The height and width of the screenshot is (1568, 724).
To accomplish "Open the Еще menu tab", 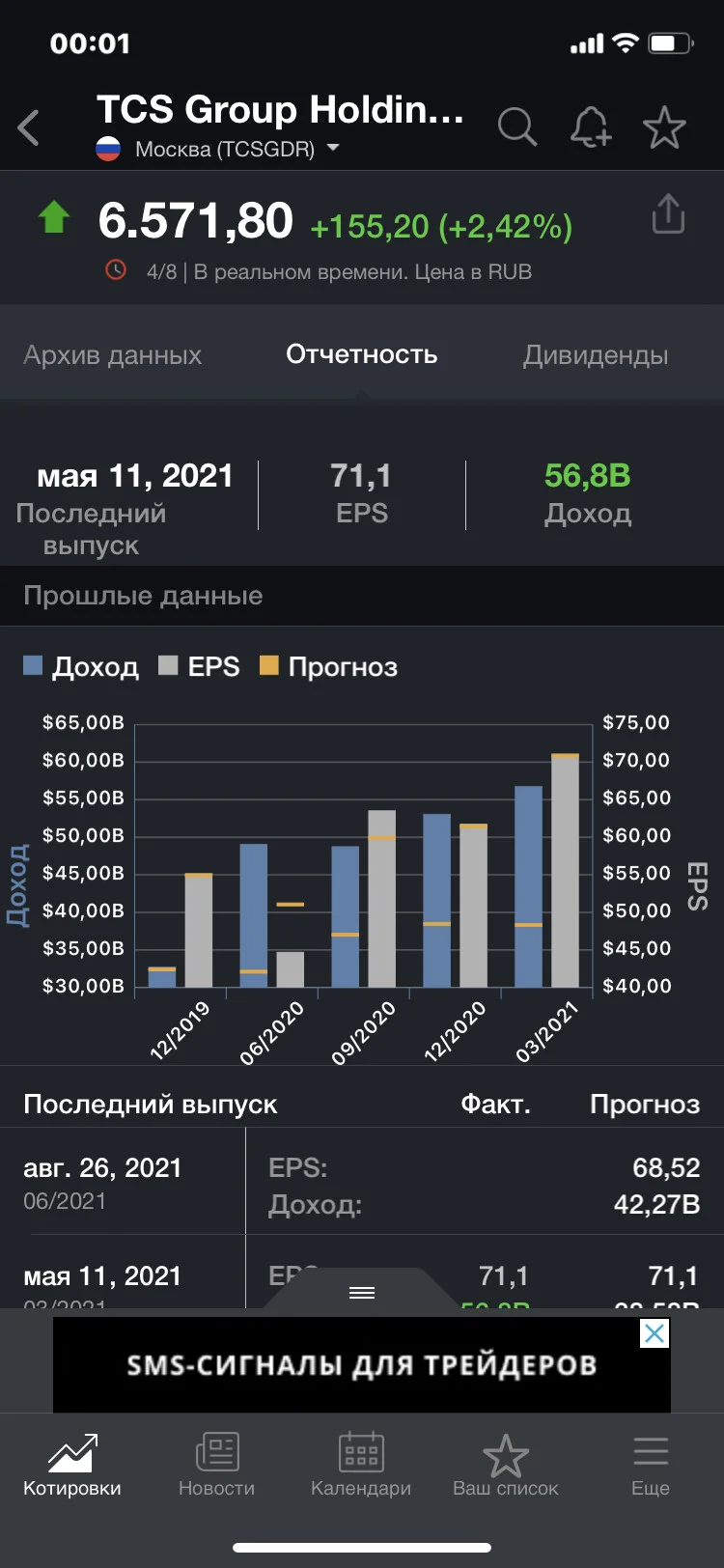I will pyautogui.click(x=651, y=1464).
